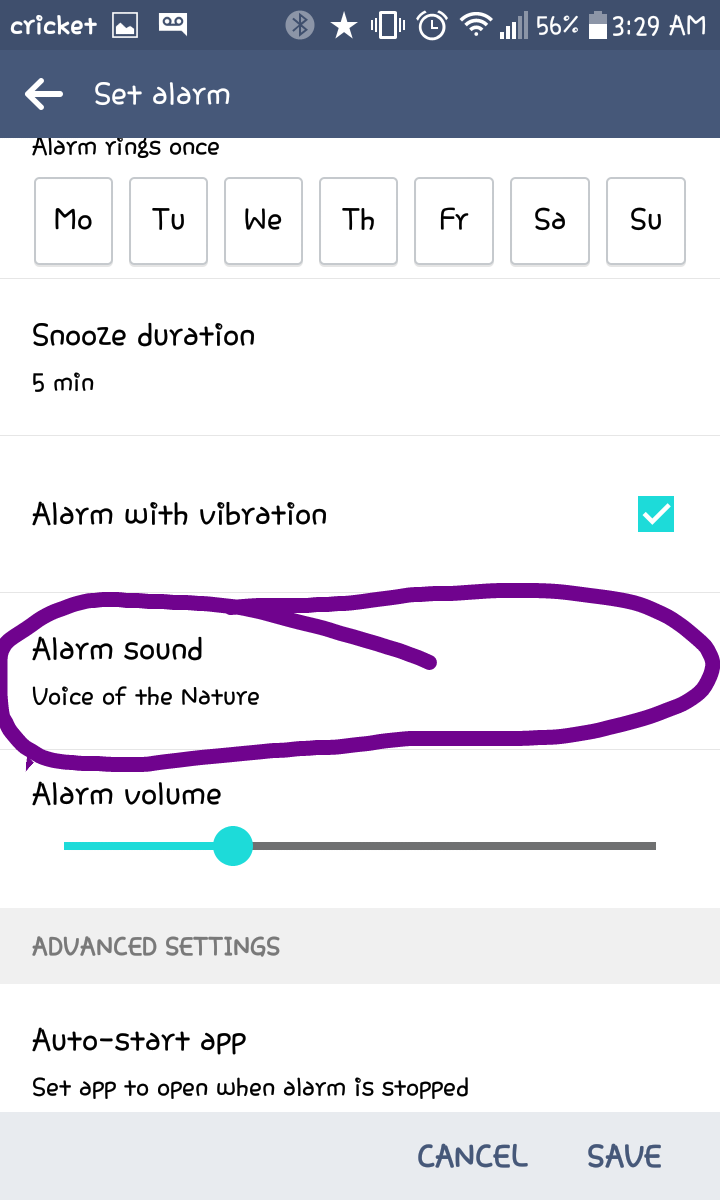Select Monday repeat day

[73, 221]
